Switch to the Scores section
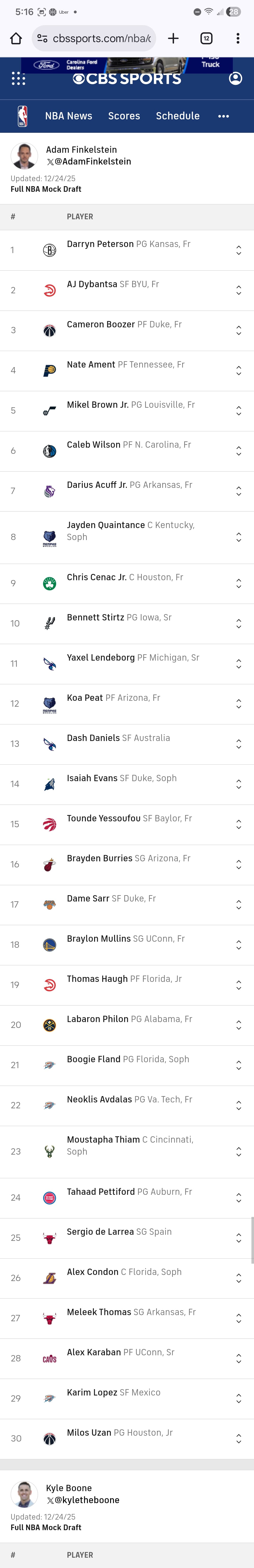Image resolution: width=254 pixels, height=1568 pixels. coord(124,116)
